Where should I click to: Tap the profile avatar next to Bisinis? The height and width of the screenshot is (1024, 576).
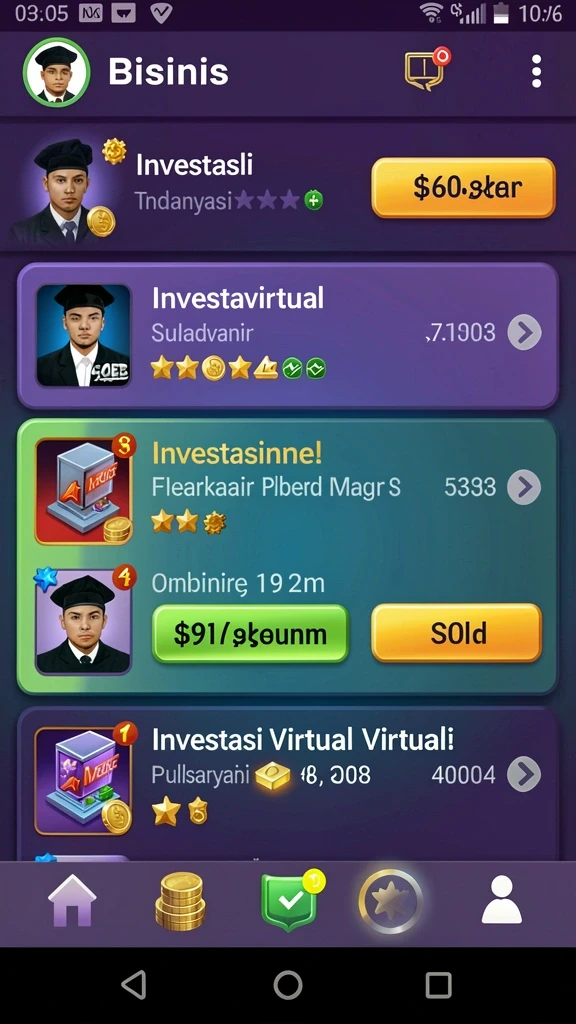coord(56,72)
